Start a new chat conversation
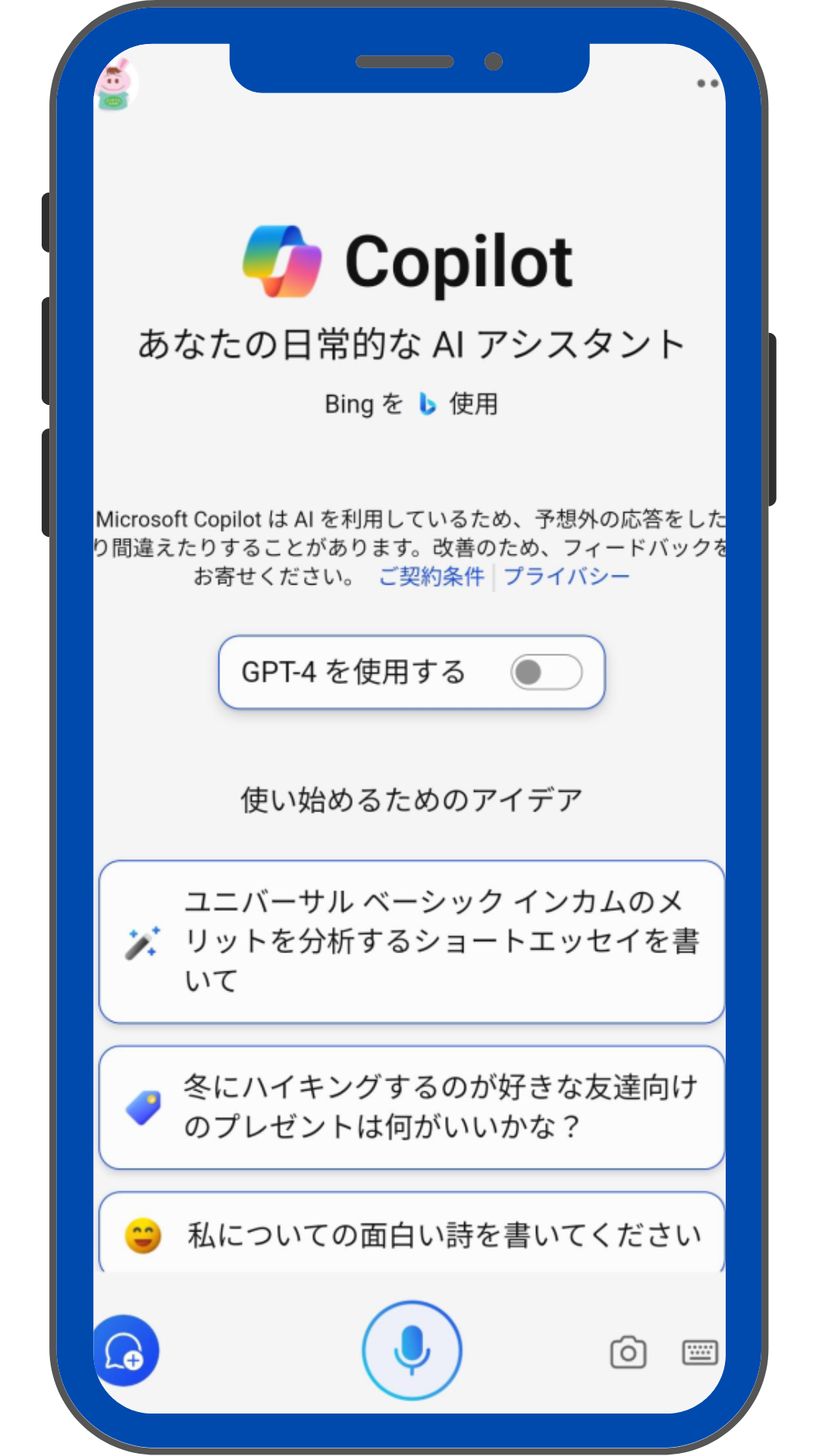Image resolution: width=819 pixels, height=1456 pixels. tap(127, 1351)
